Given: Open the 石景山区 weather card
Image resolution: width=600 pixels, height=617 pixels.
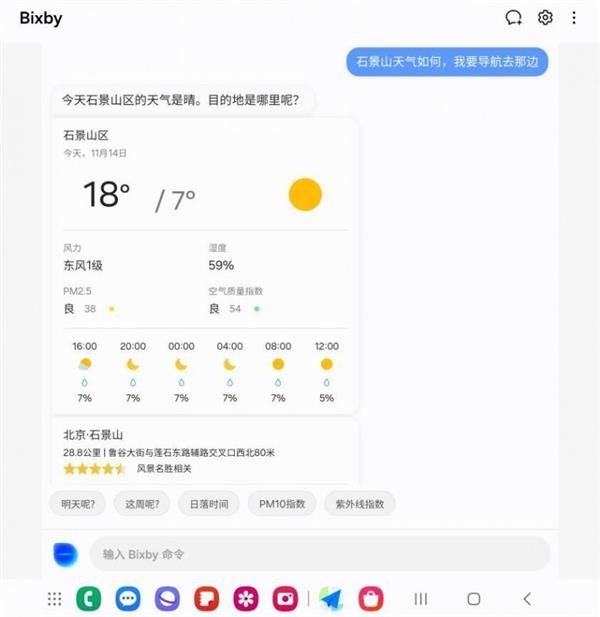Looking at the screenshot, I should pos(205,265).
